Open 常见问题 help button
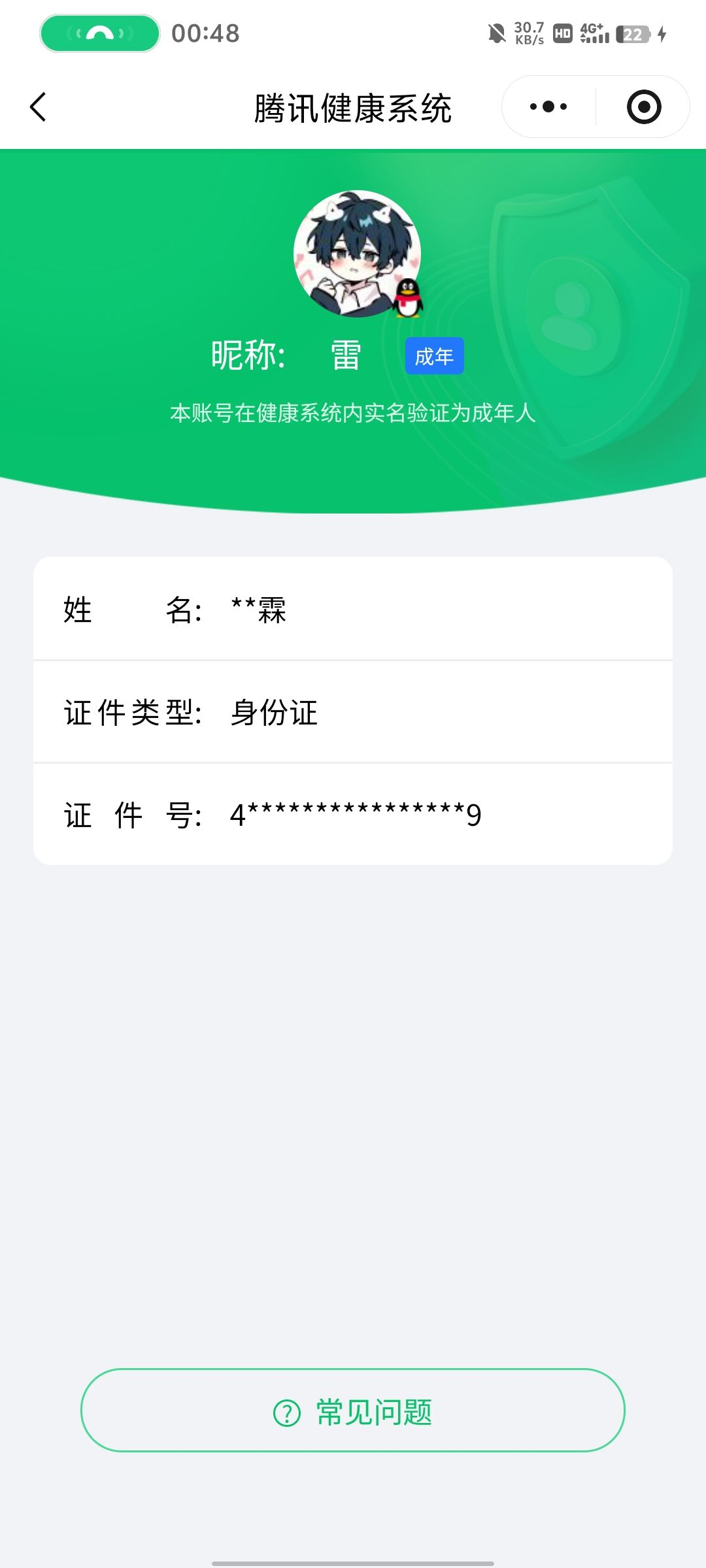Viewport: 706px width, 1568px height. point(353,1413)
